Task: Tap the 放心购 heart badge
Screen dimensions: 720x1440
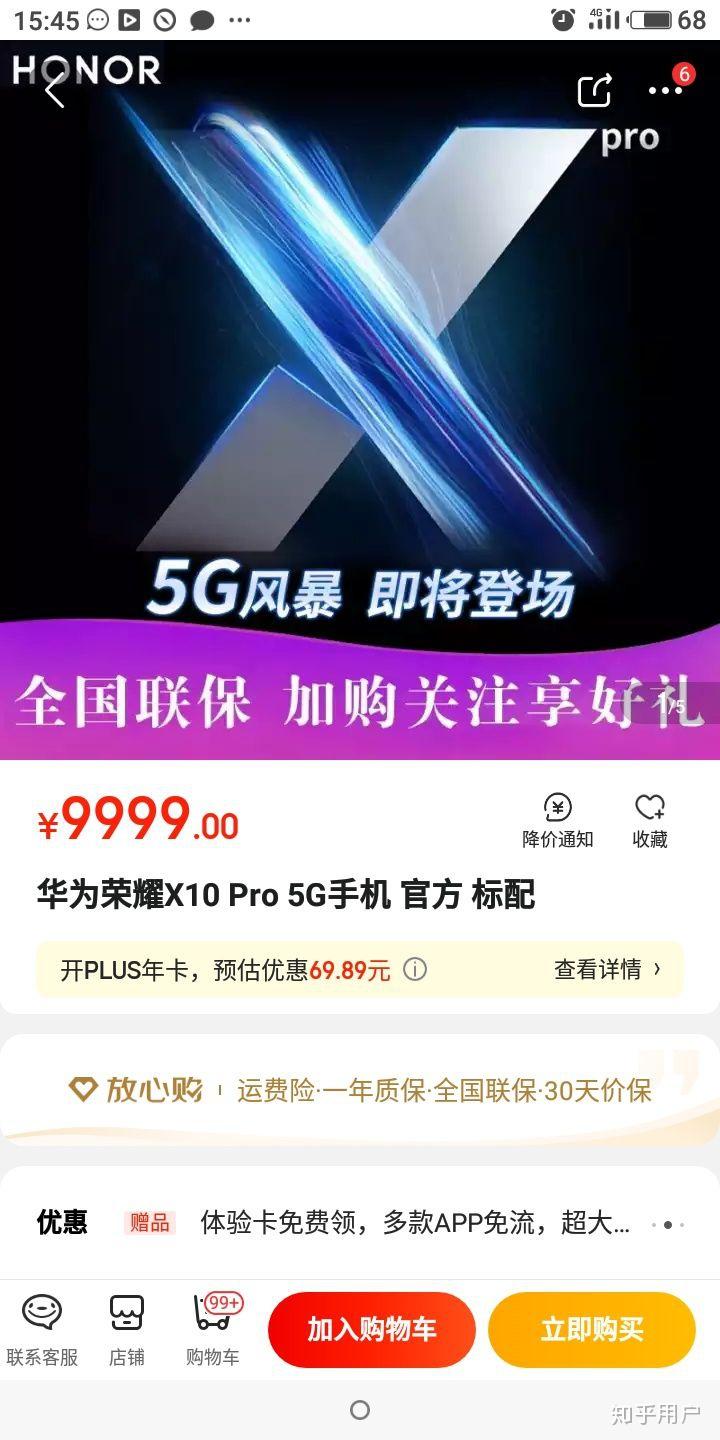Action: 84,1088
